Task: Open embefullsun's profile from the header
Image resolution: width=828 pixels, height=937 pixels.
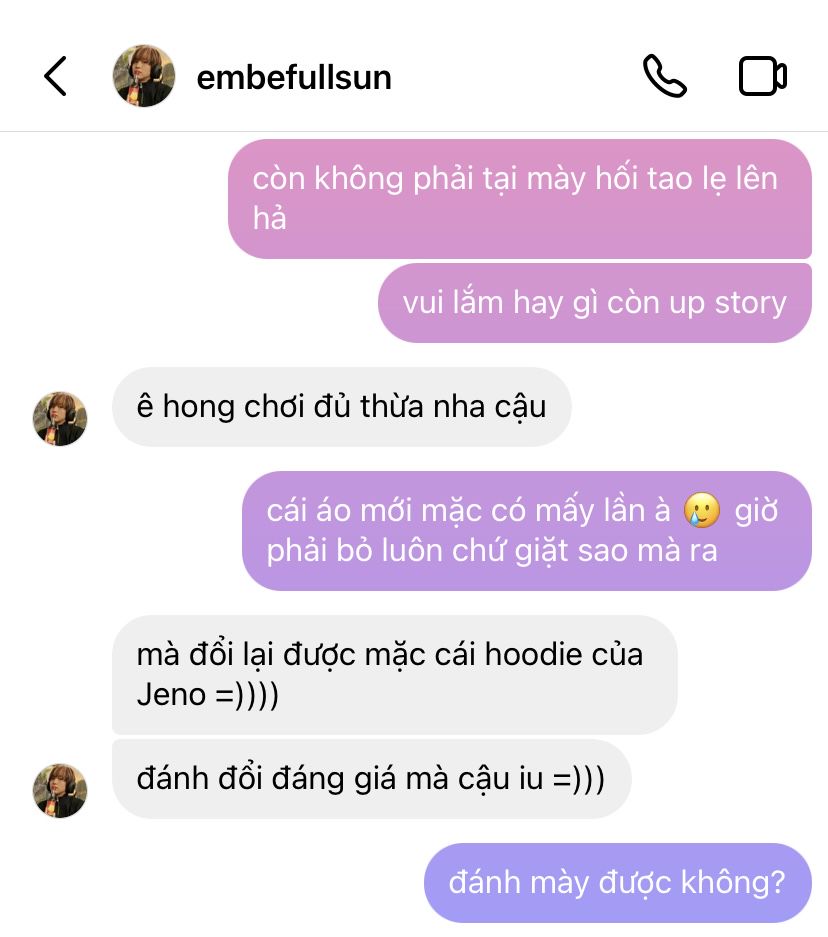Action: 293,78
